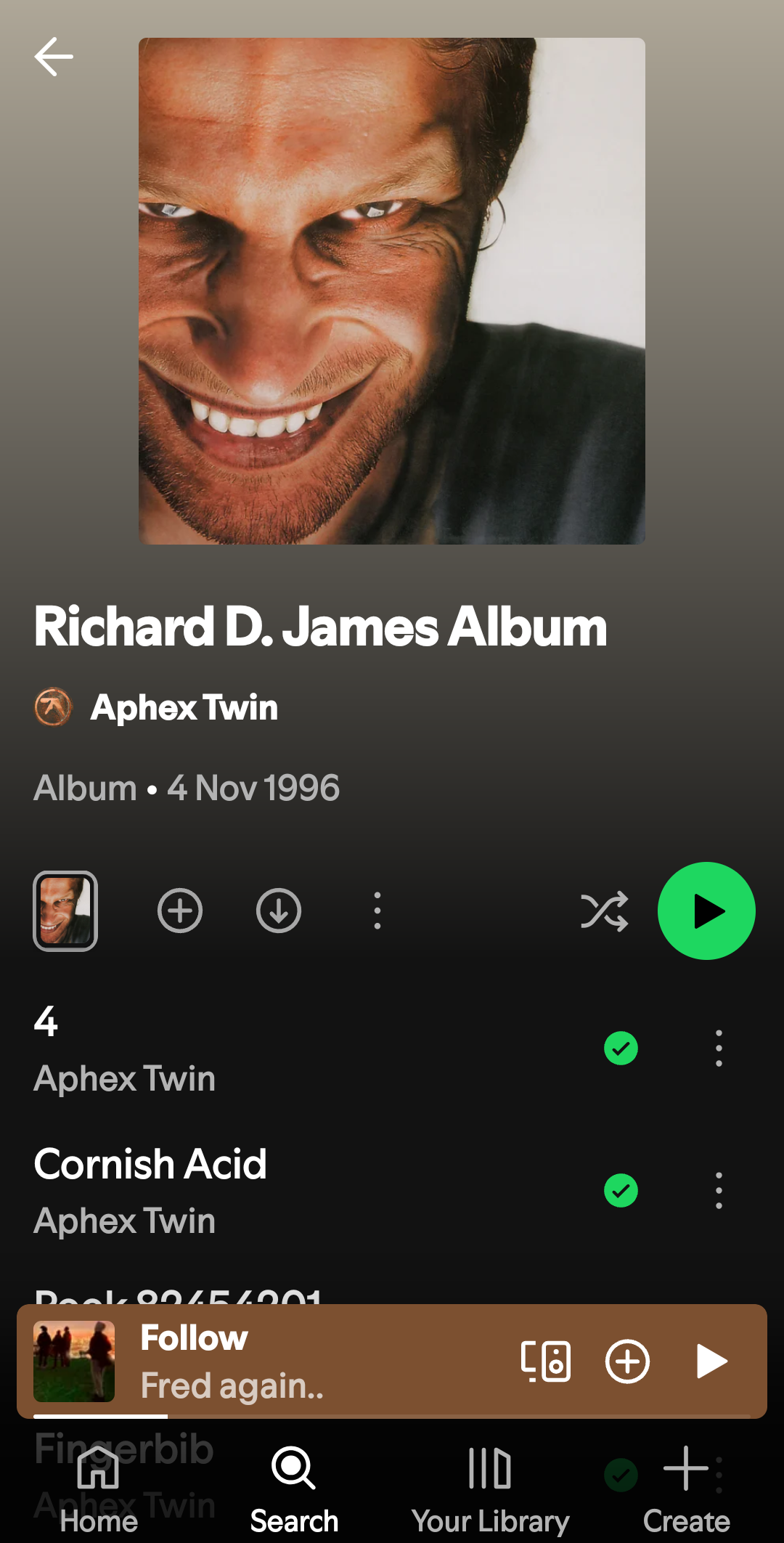Open the connect to device picker
Image resolution: width=784 pixels, height=1543 pixels.
[x=545, y=1361]
